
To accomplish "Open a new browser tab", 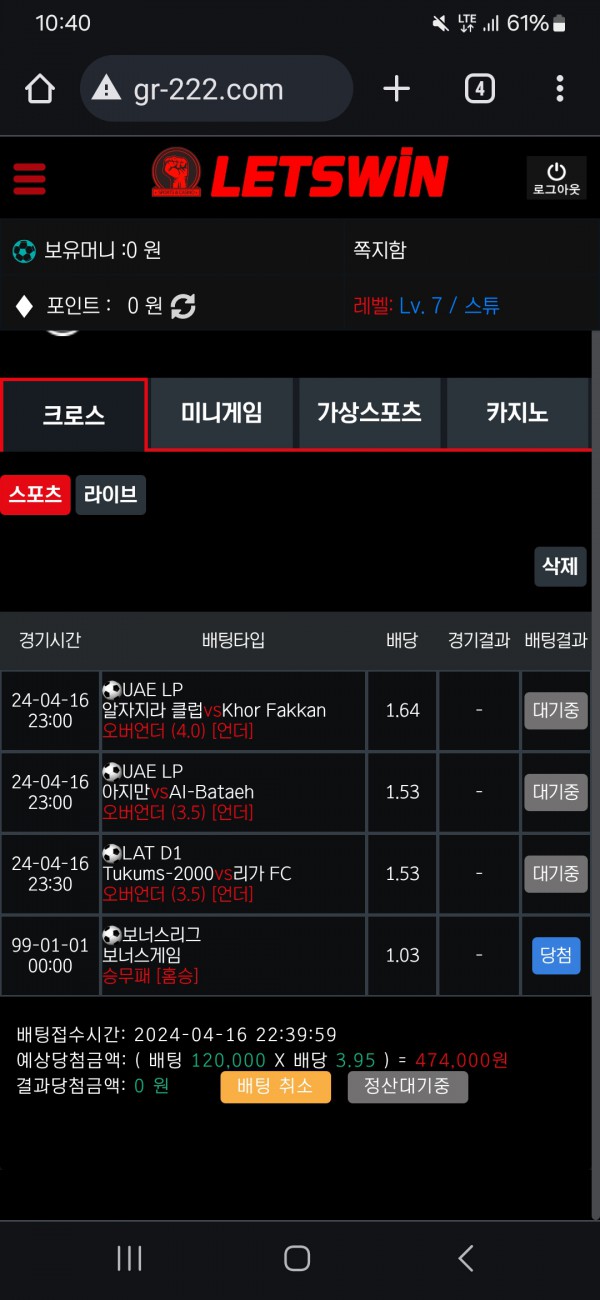I will point(396,89).
